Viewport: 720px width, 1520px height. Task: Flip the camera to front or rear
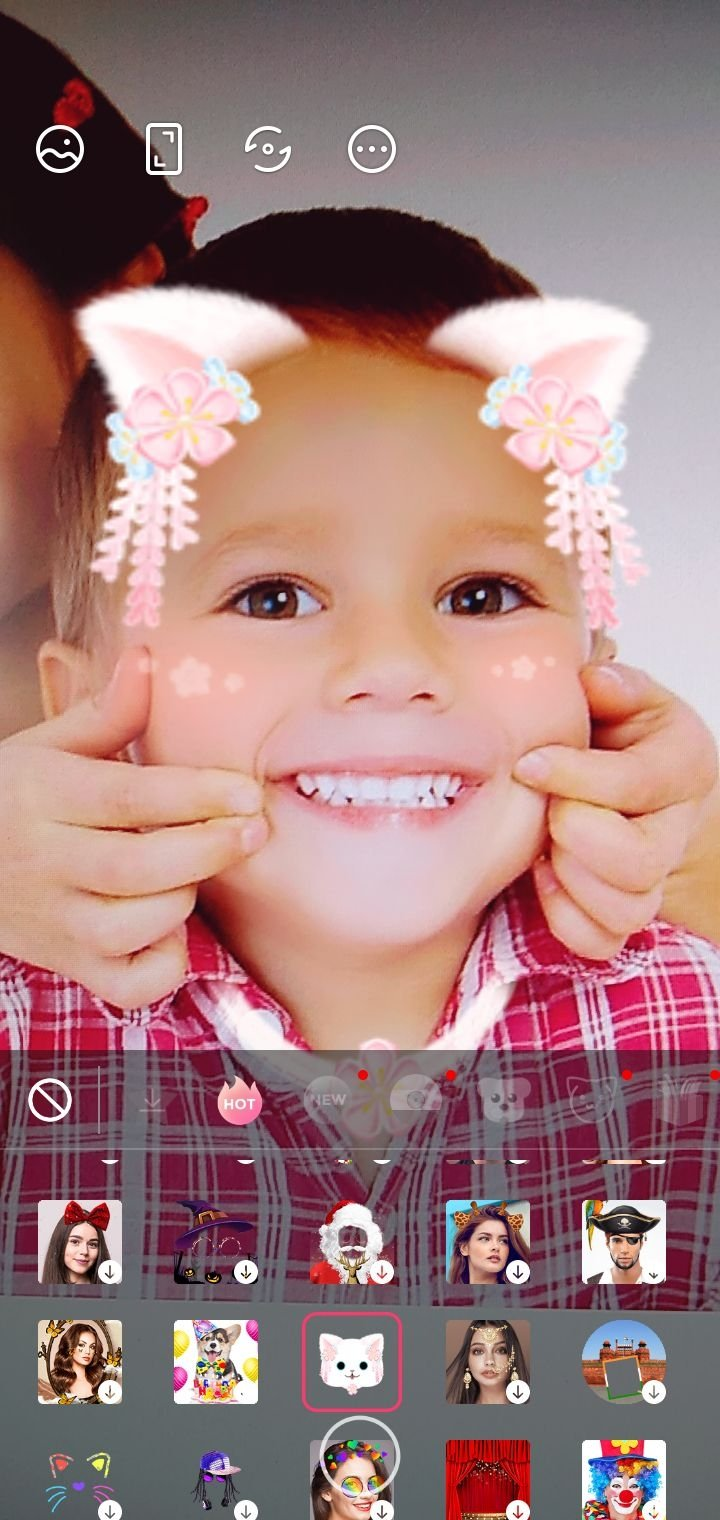pyautogui.click(x=268, y=150)
